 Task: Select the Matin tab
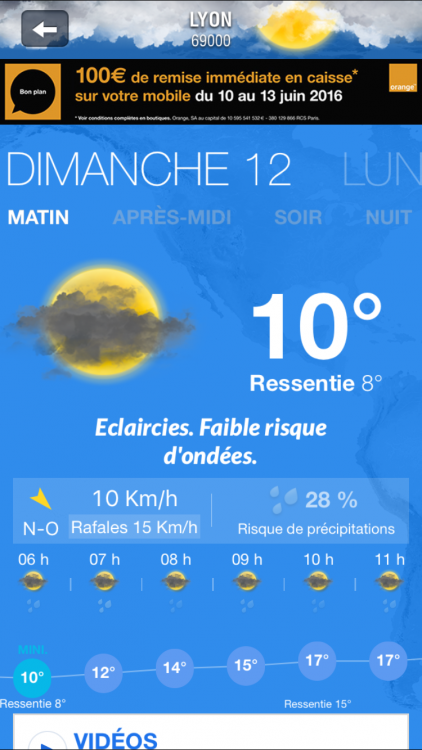[38, 218]
